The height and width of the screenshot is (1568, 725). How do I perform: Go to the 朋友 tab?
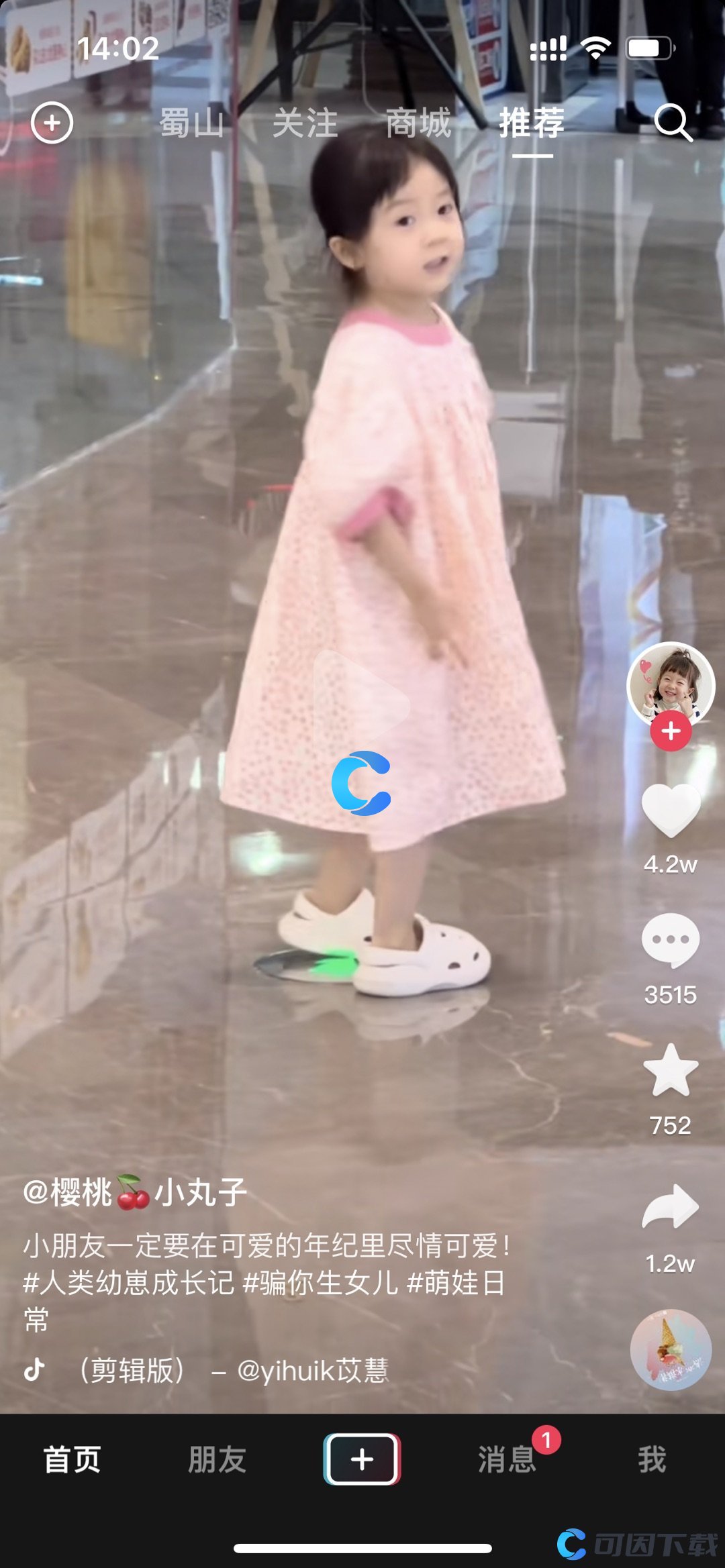click(217, 1460)
